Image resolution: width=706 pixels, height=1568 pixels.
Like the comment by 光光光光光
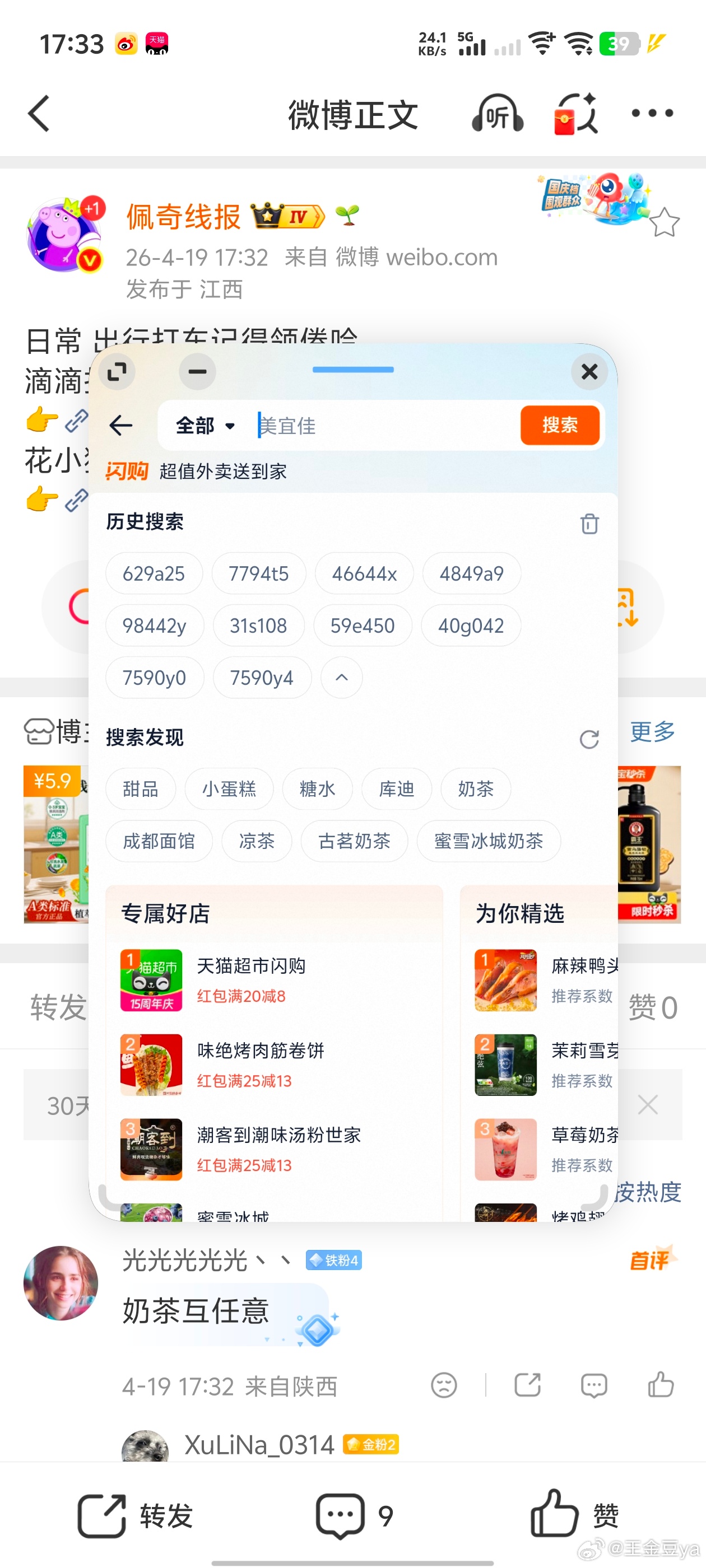660,1385
